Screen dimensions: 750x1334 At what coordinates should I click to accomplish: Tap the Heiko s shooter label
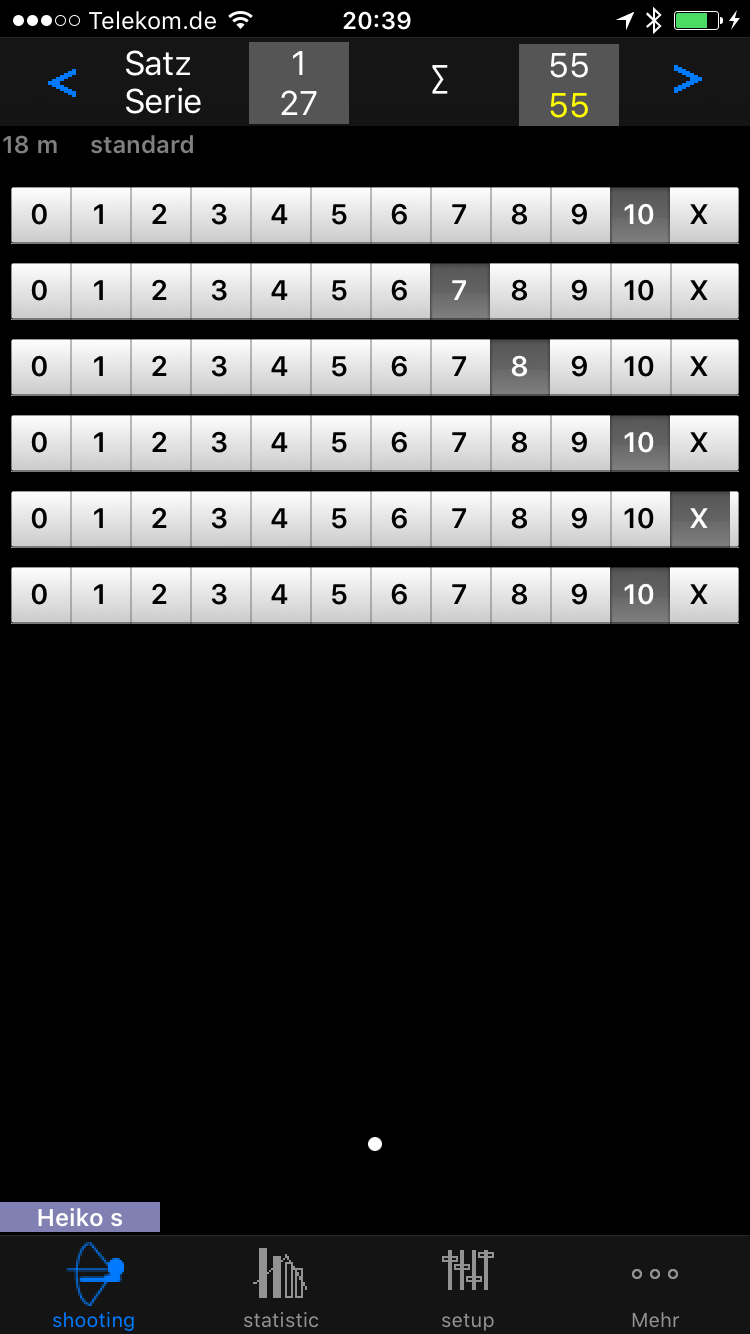80,1217
